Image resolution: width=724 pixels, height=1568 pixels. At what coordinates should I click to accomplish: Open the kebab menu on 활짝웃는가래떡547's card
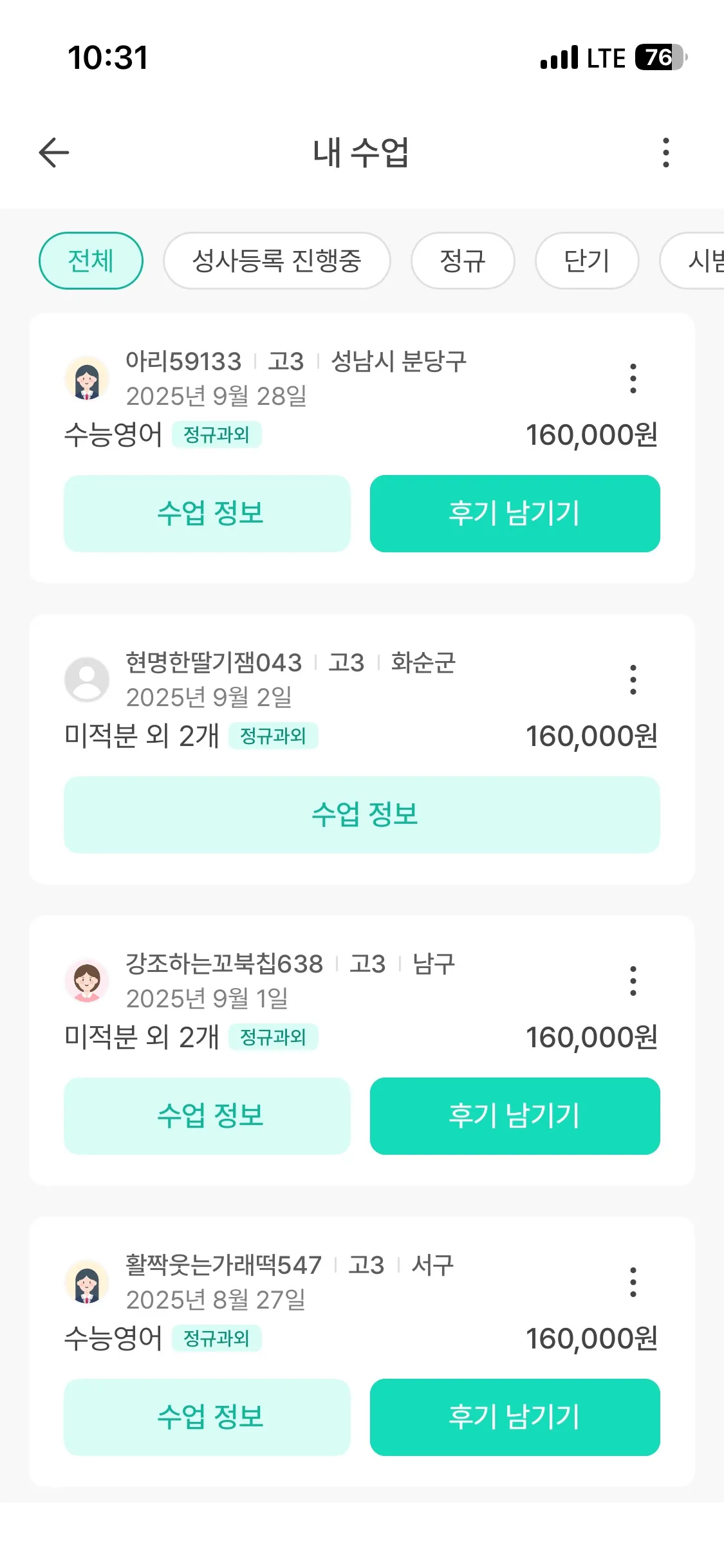click(x=633, y=1281)
